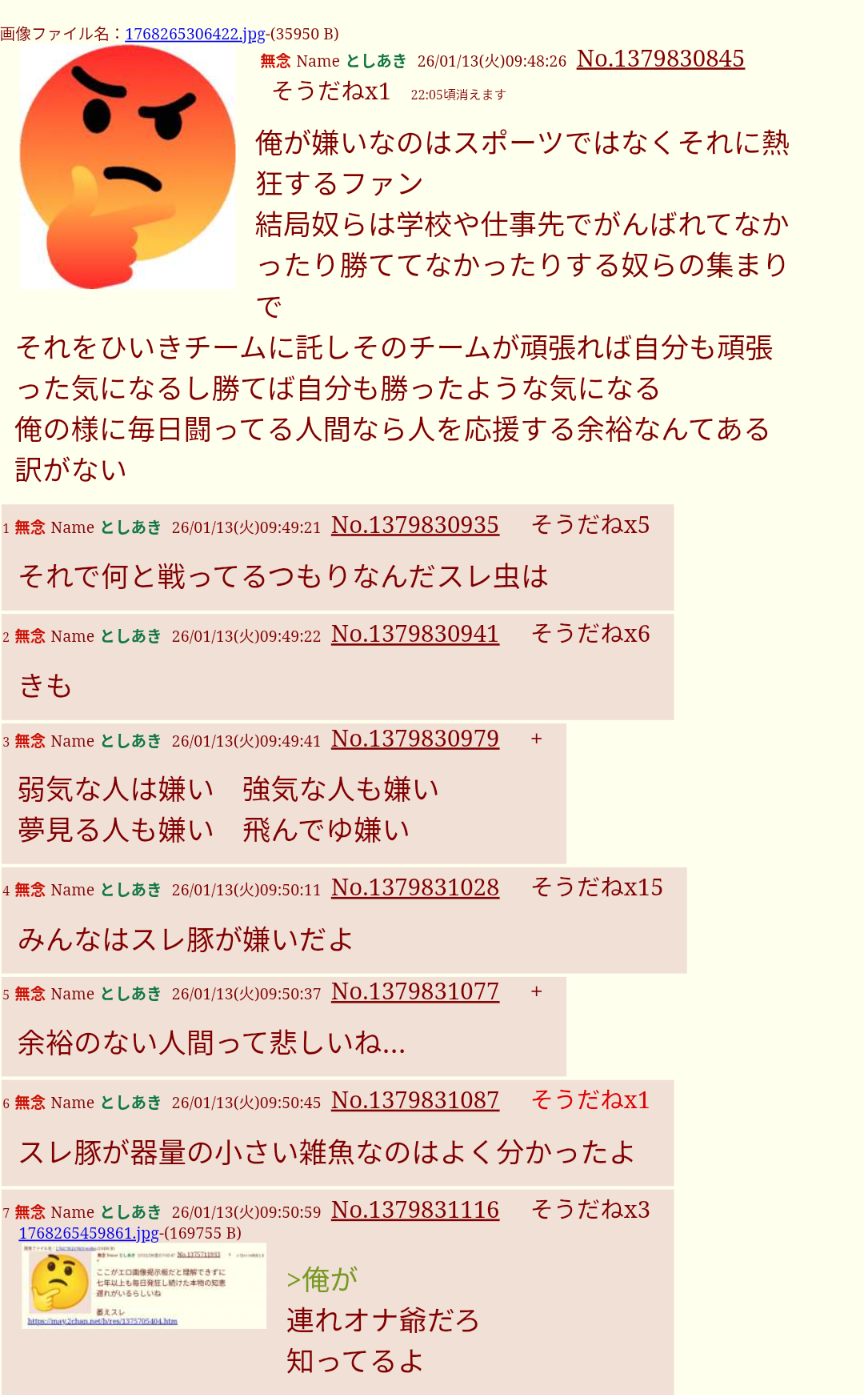Tap そうだねx6 on reply 2
Screen dimensions: 864x1395
click(x=589, y=633)
